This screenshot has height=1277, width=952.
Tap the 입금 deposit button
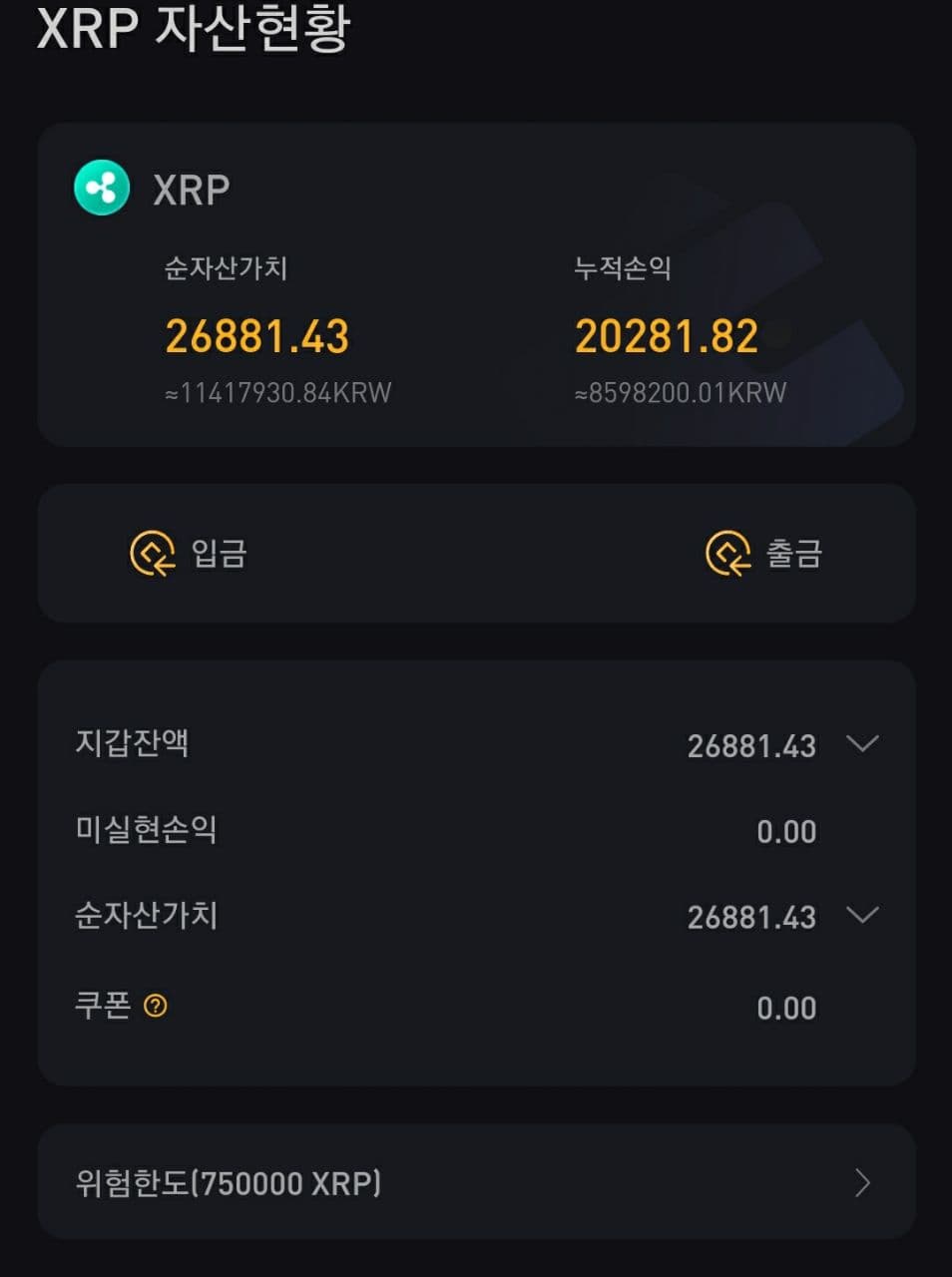[189, 554]
